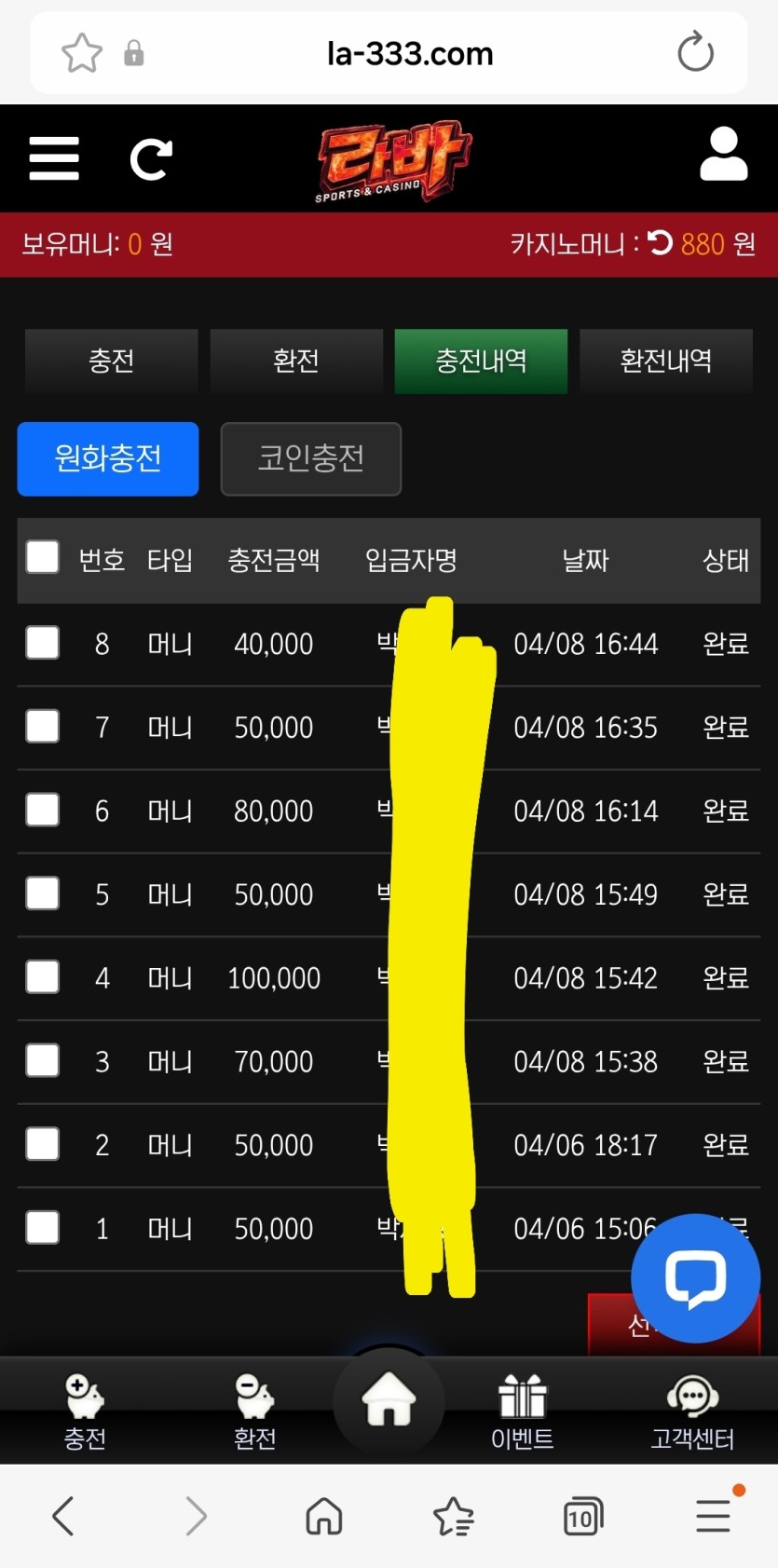778x1568 pixels.
Task: Select the 충전내역 tab
Action: pyautogui.click(x=481, y=361)
